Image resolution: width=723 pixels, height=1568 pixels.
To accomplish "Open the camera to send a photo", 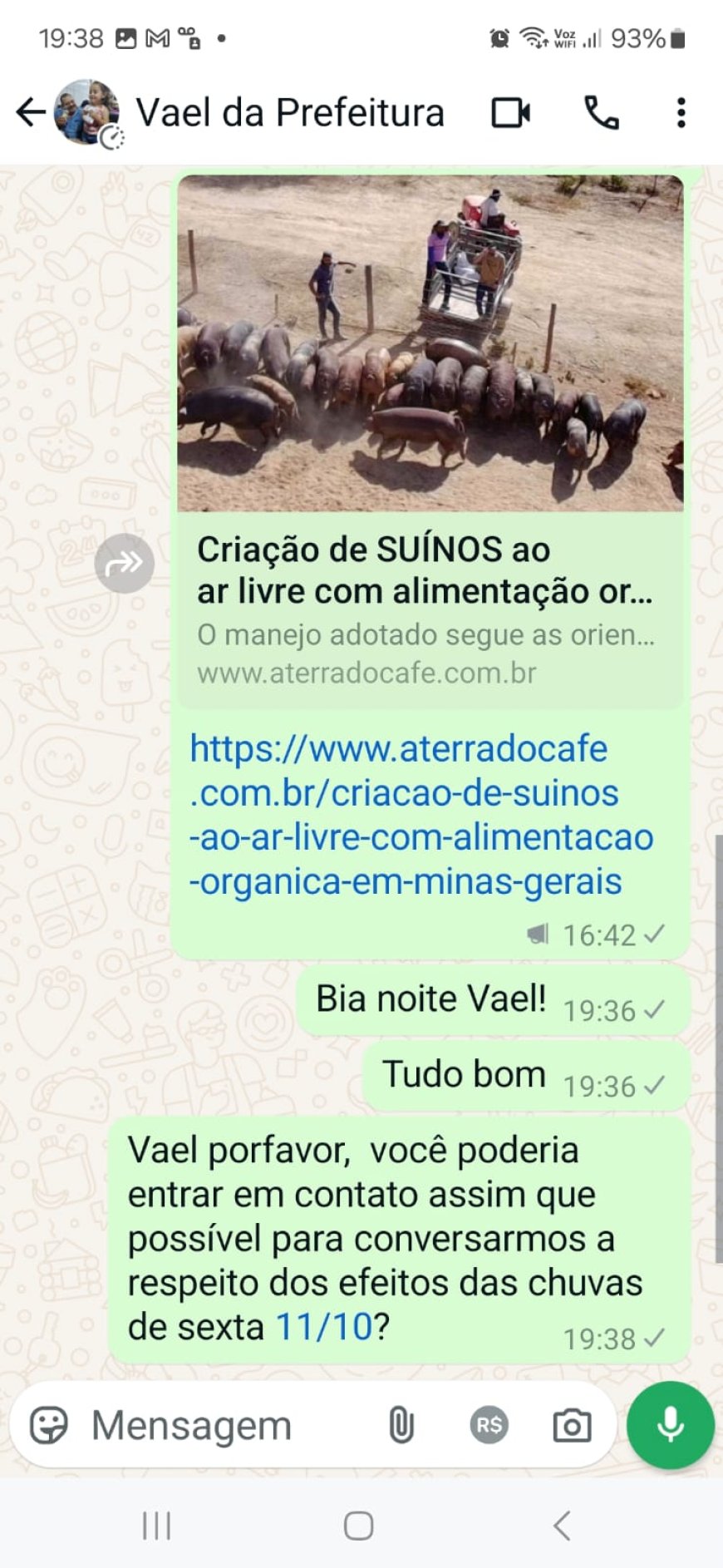I will (x=572, y=1425).
